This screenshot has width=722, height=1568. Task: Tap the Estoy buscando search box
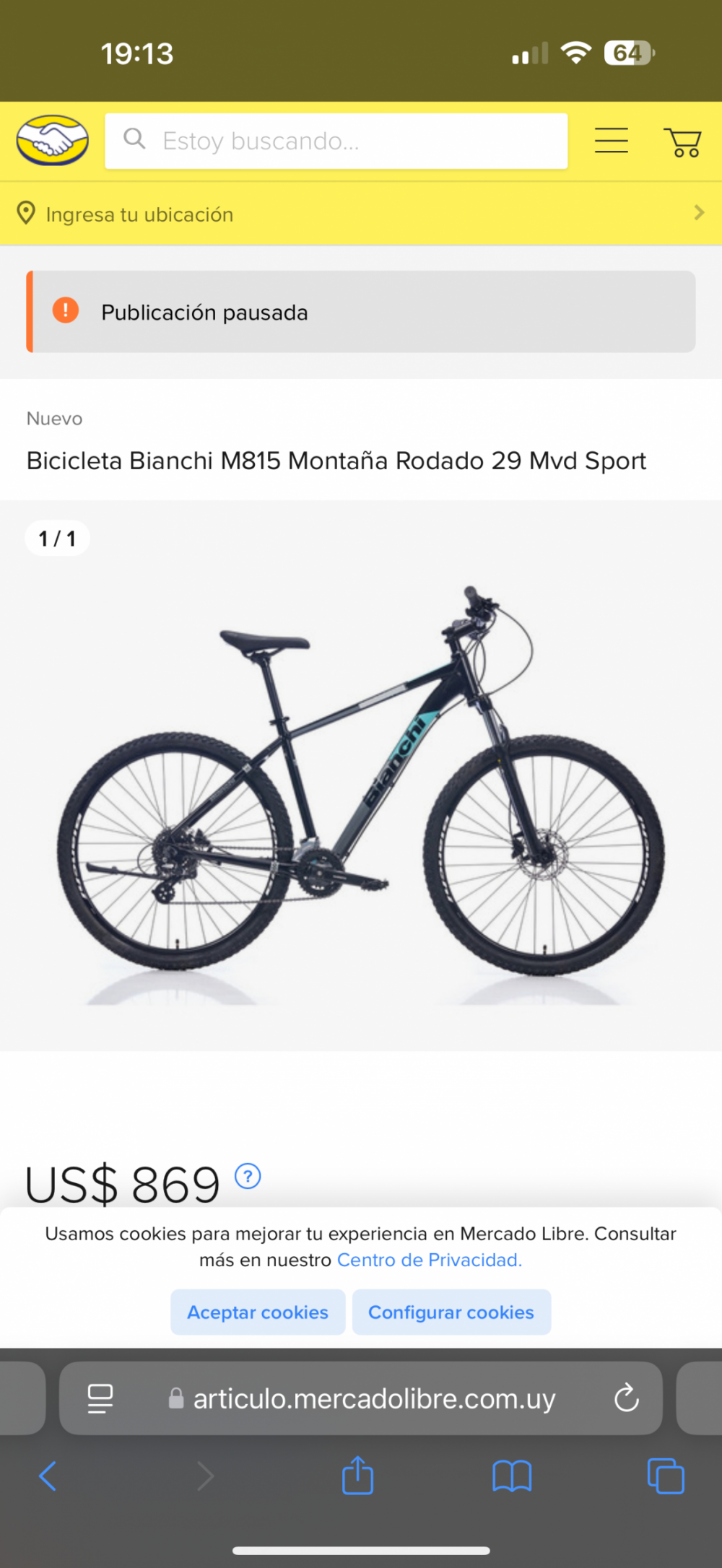coord(336,141)
